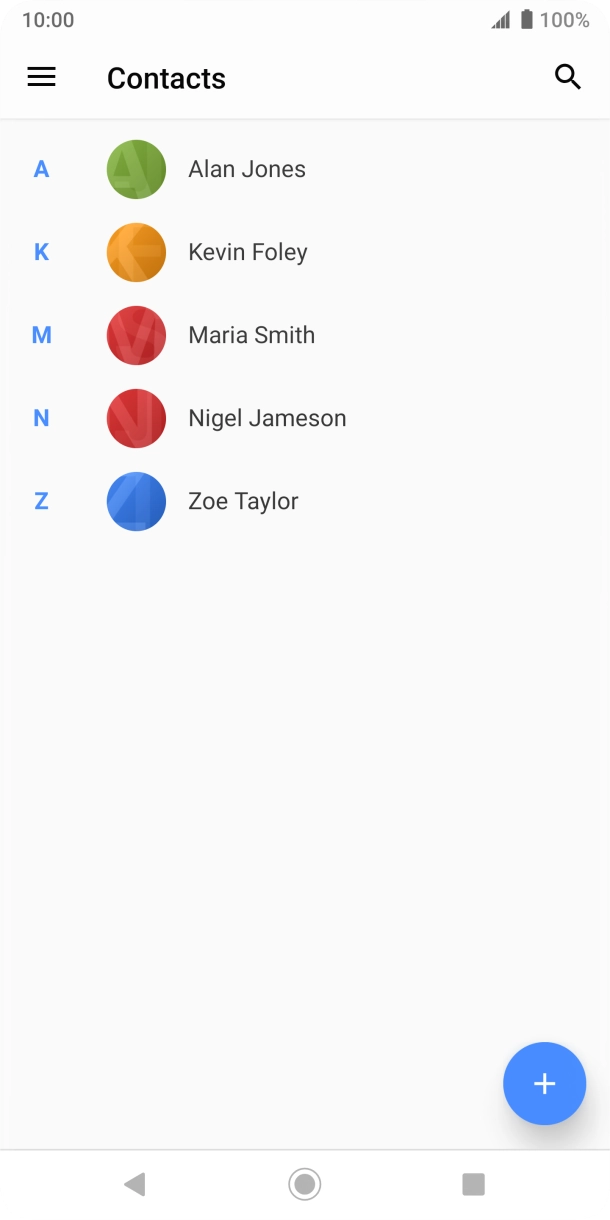610x1220 pixels.
Task: Tap the system home button
Action: pos(304,1185)
